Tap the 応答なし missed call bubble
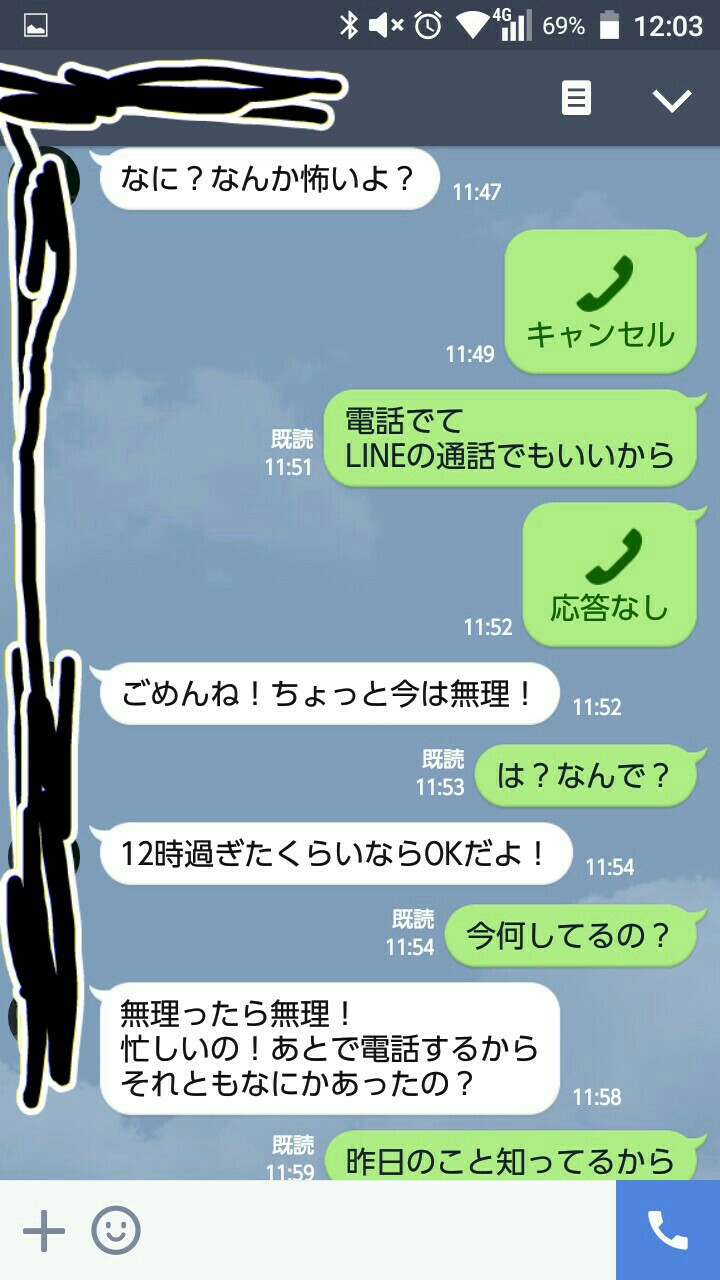This screenshot has width=720, height=1280. pyautogui.click(x=611, y=576)
